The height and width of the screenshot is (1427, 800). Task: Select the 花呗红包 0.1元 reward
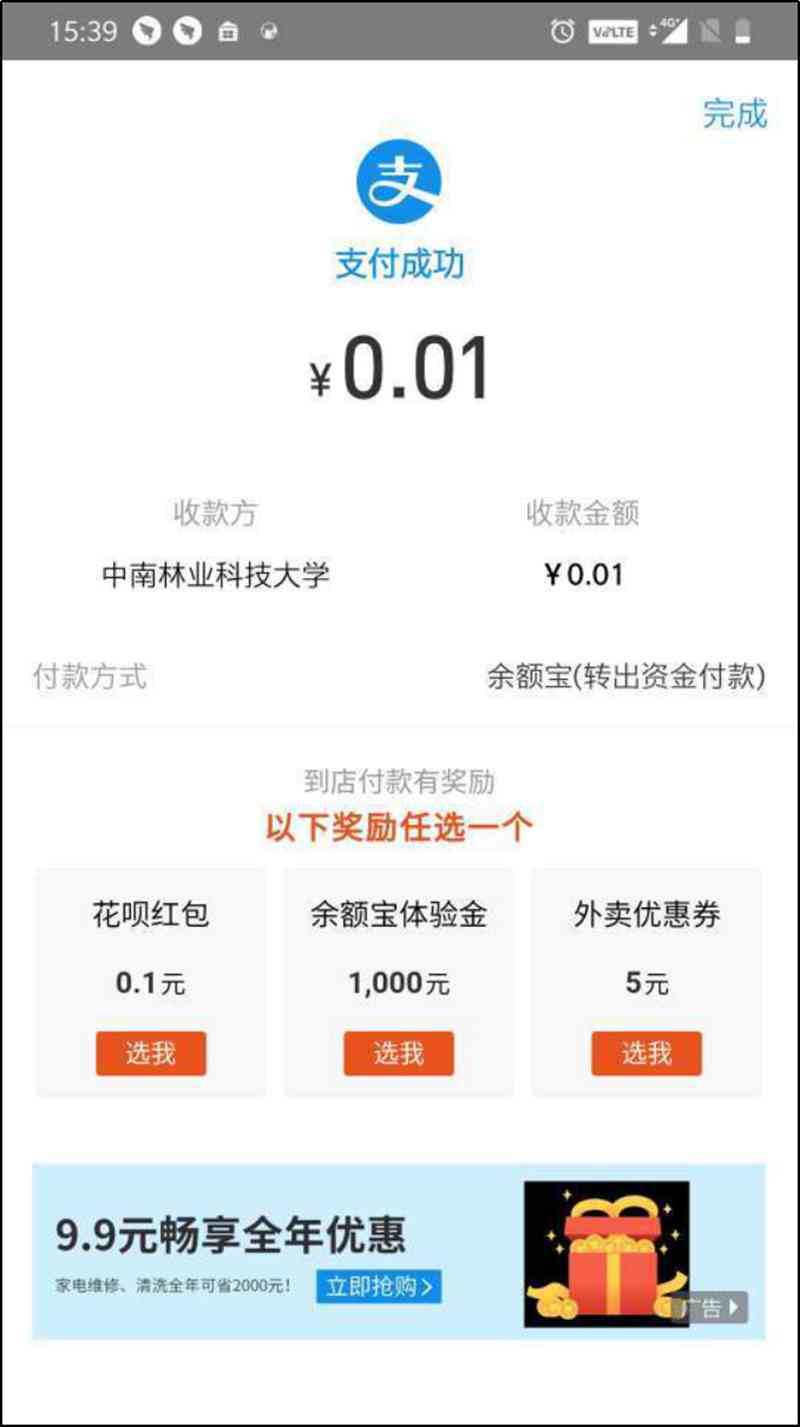tap(151, 1053)
